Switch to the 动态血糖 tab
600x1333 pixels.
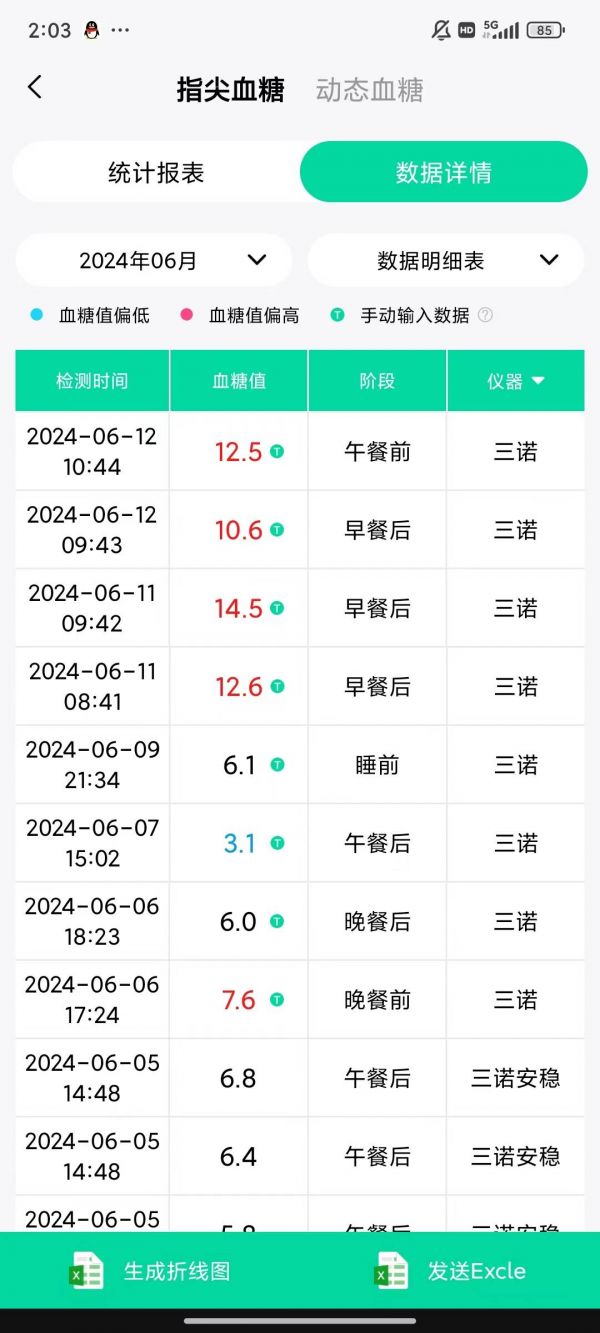click(369, 89)
